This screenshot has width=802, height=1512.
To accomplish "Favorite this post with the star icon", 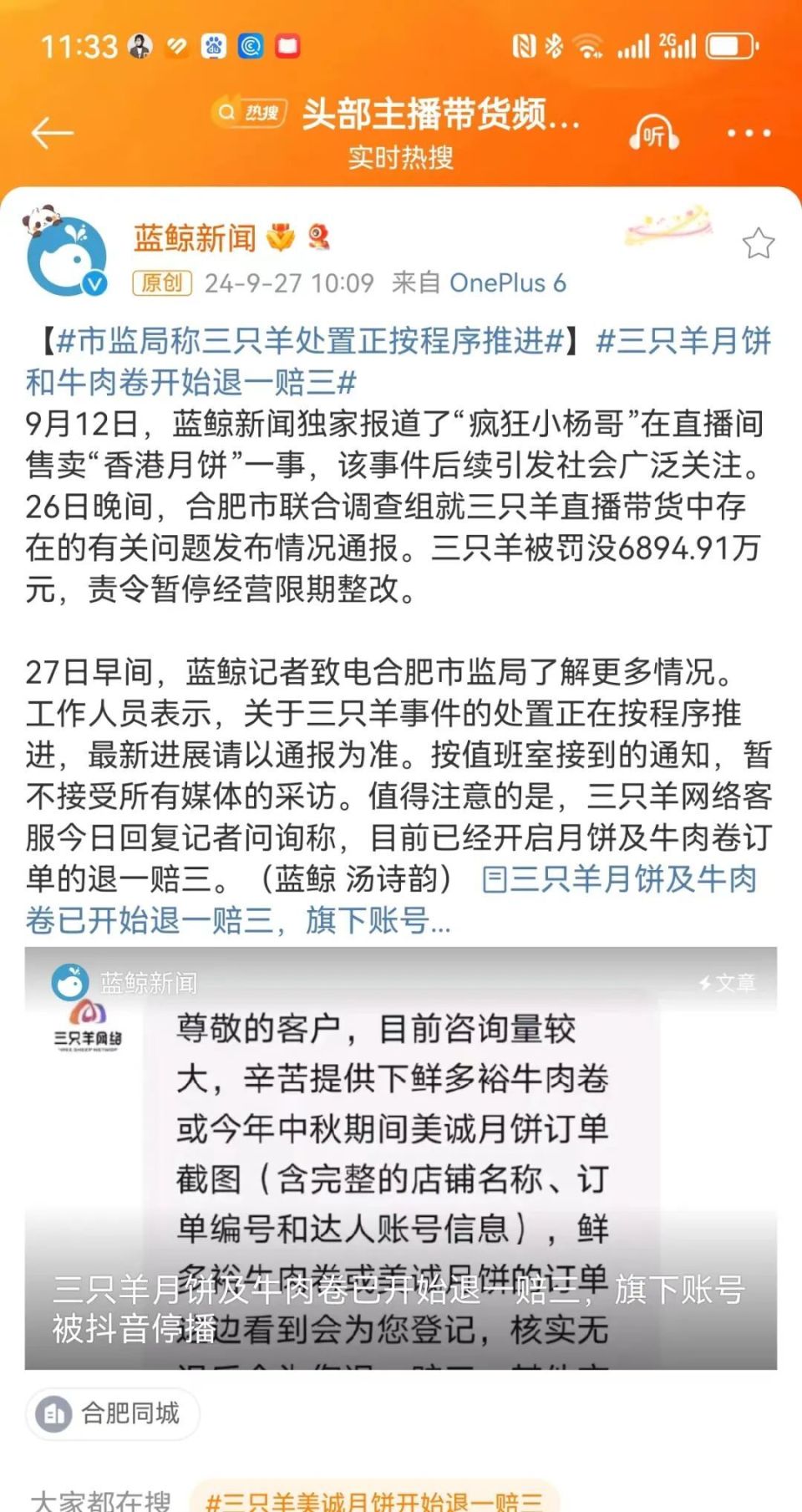I will click(x=759, y=243).
